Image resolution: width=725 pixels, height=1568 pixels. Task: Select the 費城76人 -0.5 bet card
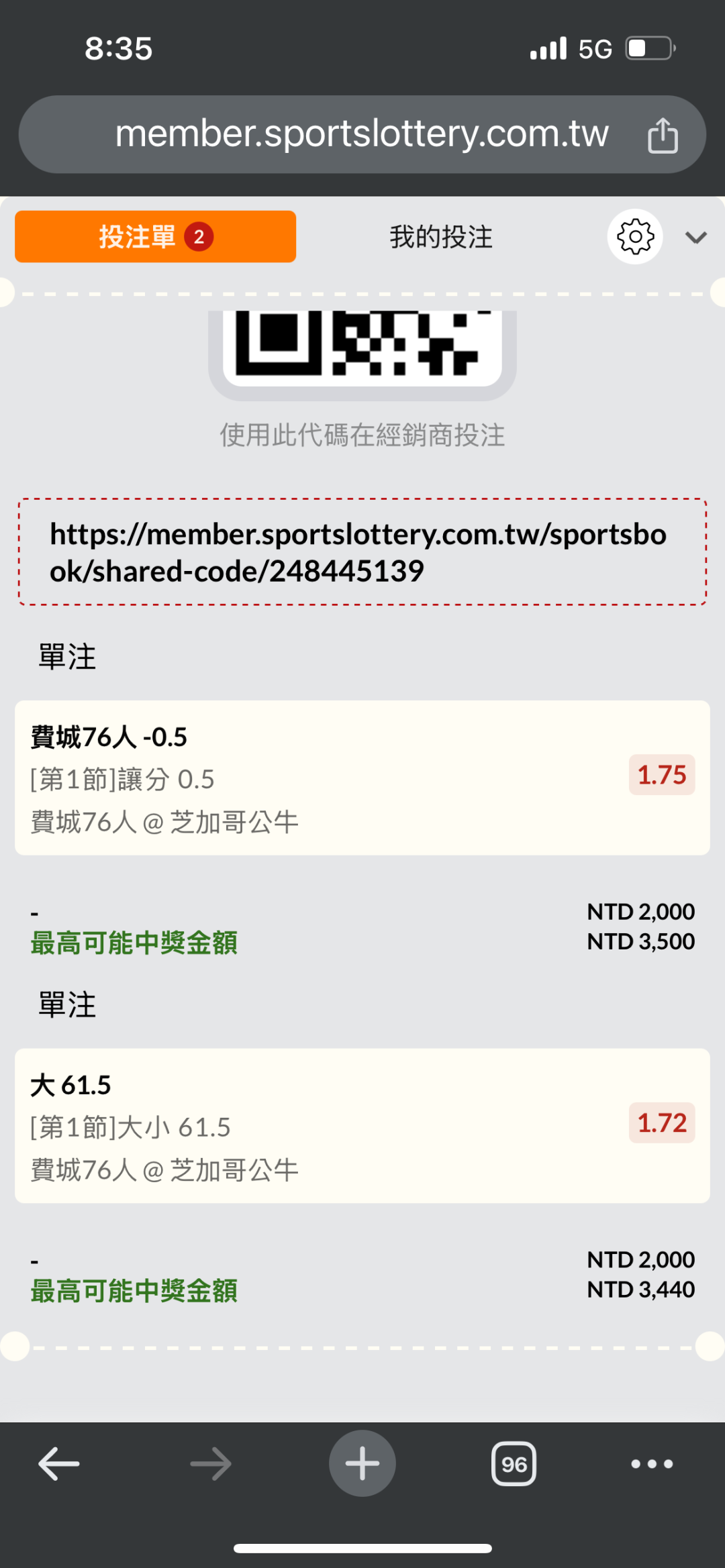[x=362, y=778]
